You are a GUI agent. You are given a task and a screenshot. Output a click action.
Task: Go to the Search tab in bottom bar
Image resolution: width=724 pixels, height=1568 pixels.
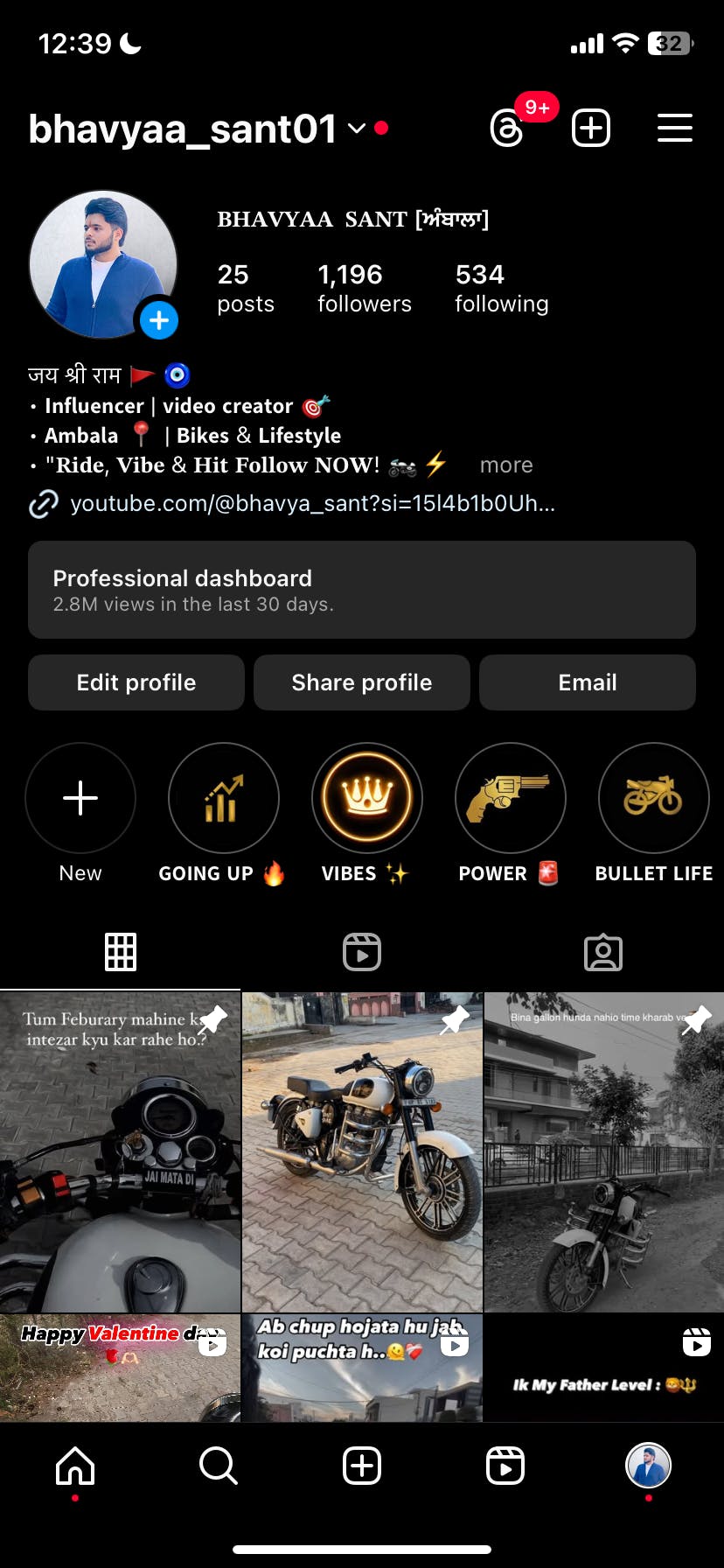[x=219, y=1465]
